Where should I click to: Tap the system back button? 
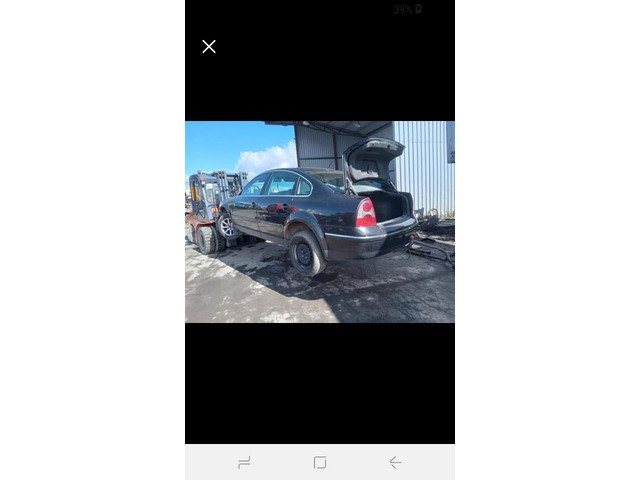tap(395, 462)
